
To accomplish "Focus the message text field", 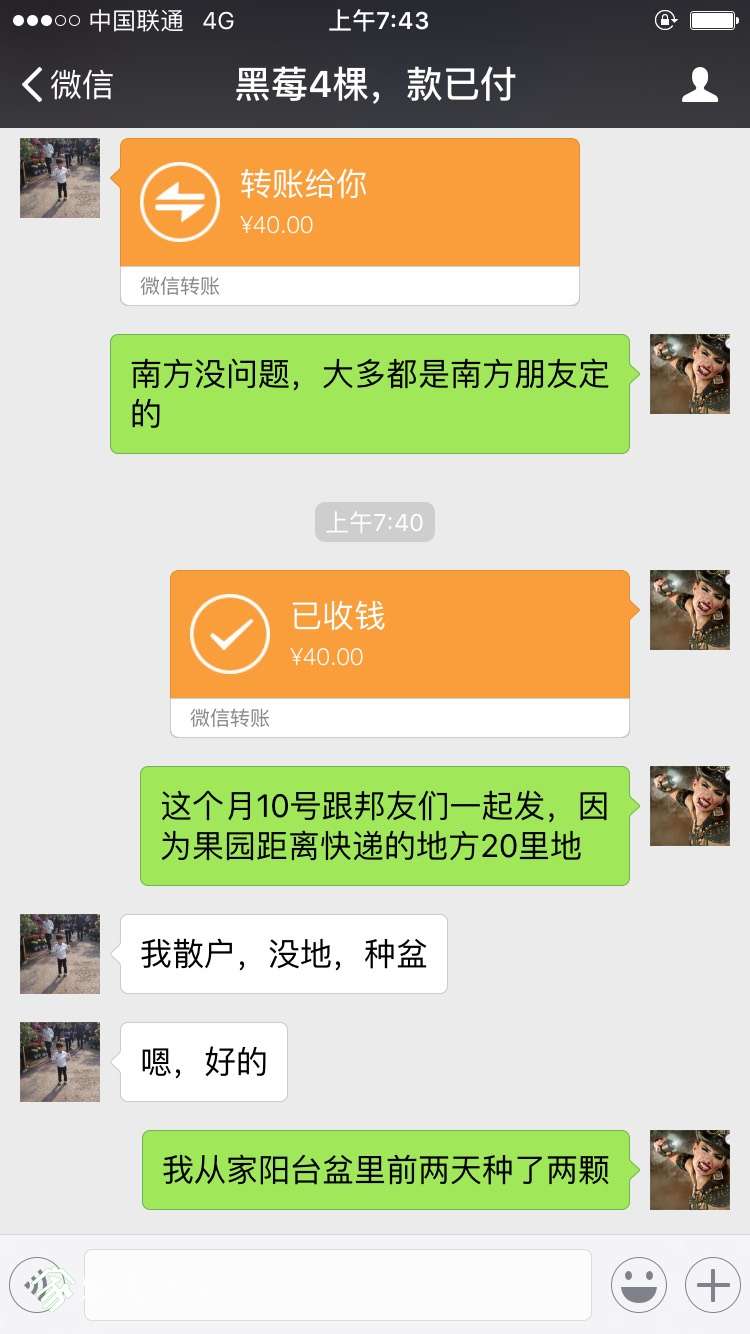I will [337, 1284].
